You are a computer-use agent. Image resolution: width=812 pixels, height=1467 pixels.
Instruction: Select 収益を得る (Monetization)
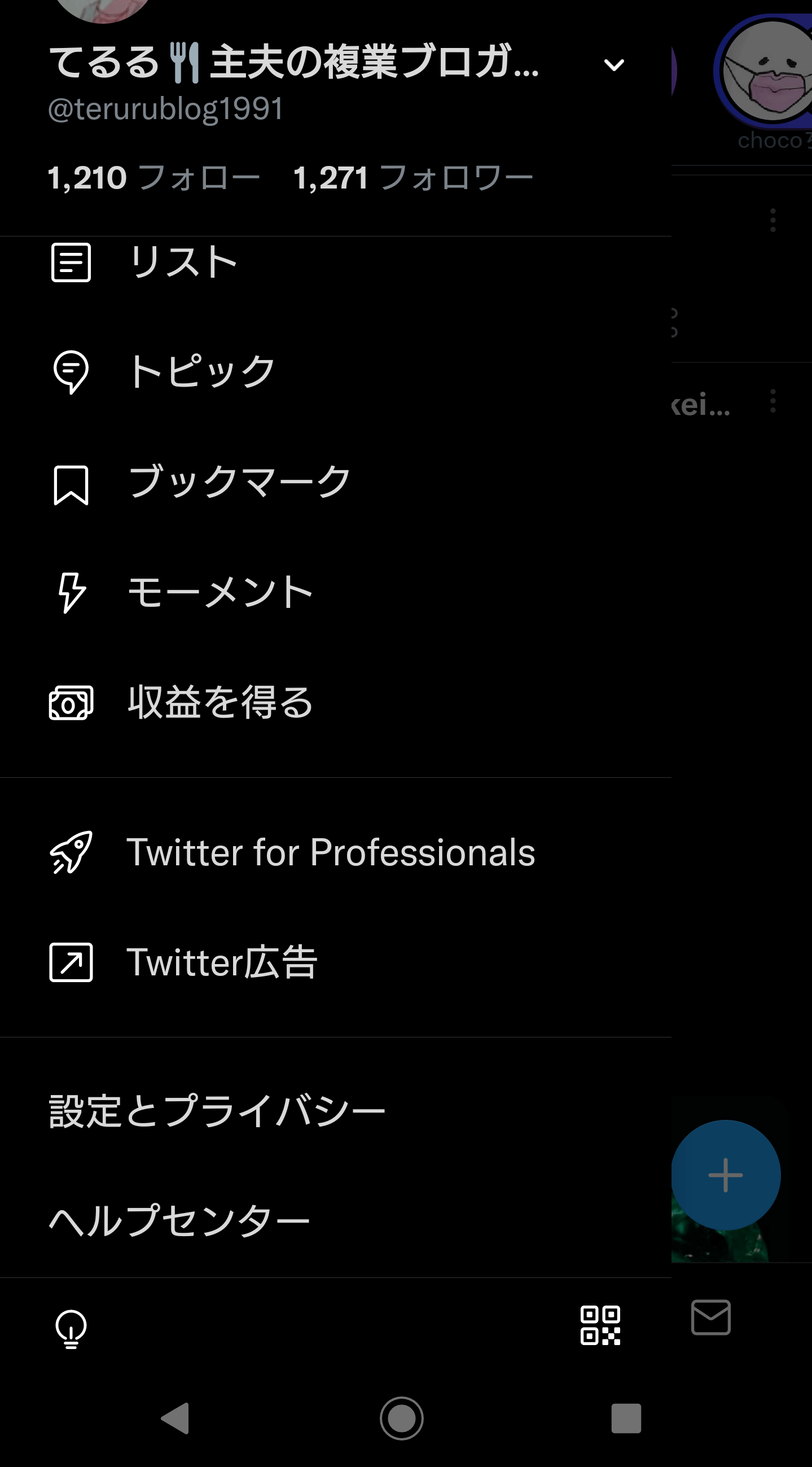click(x=220, y=703)
